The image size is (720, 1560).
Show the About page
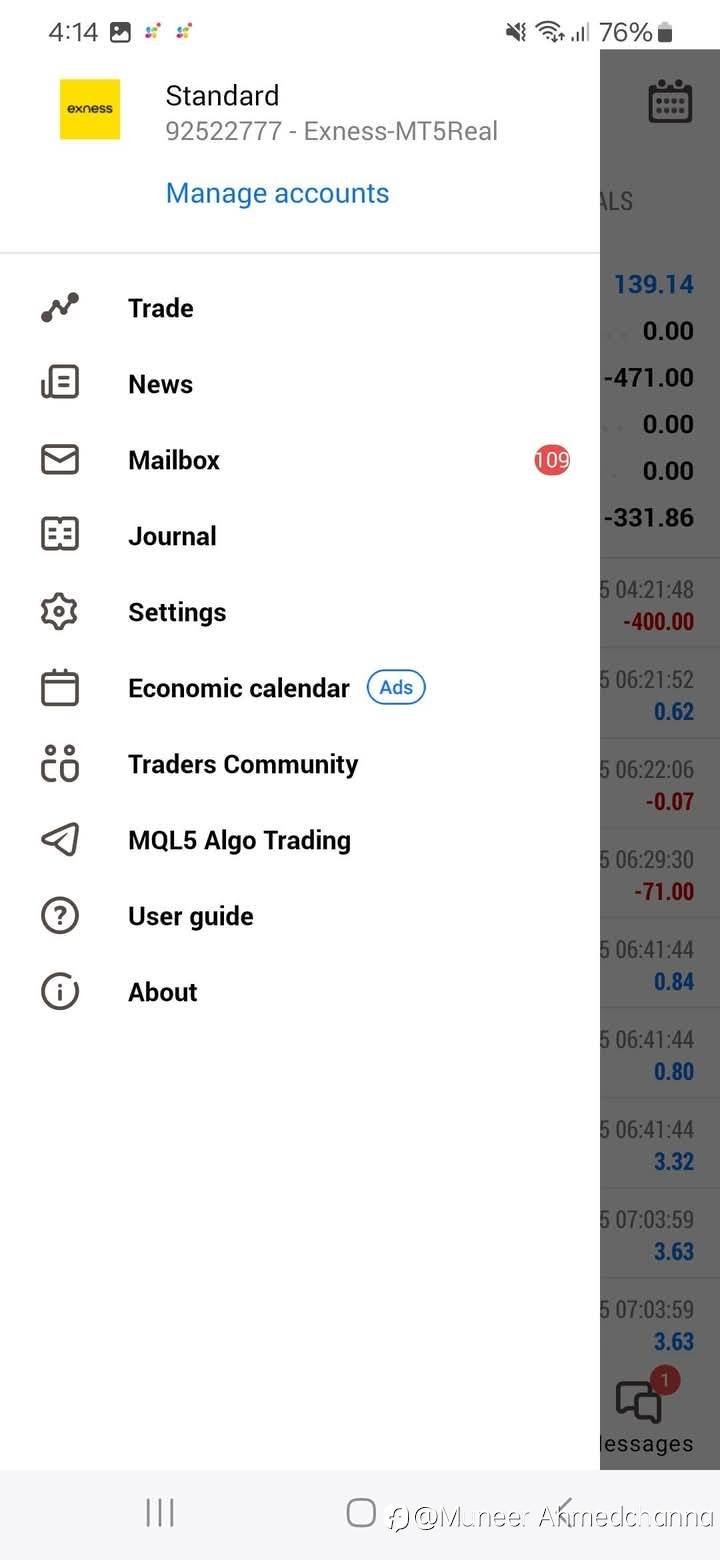click(300, 992)
